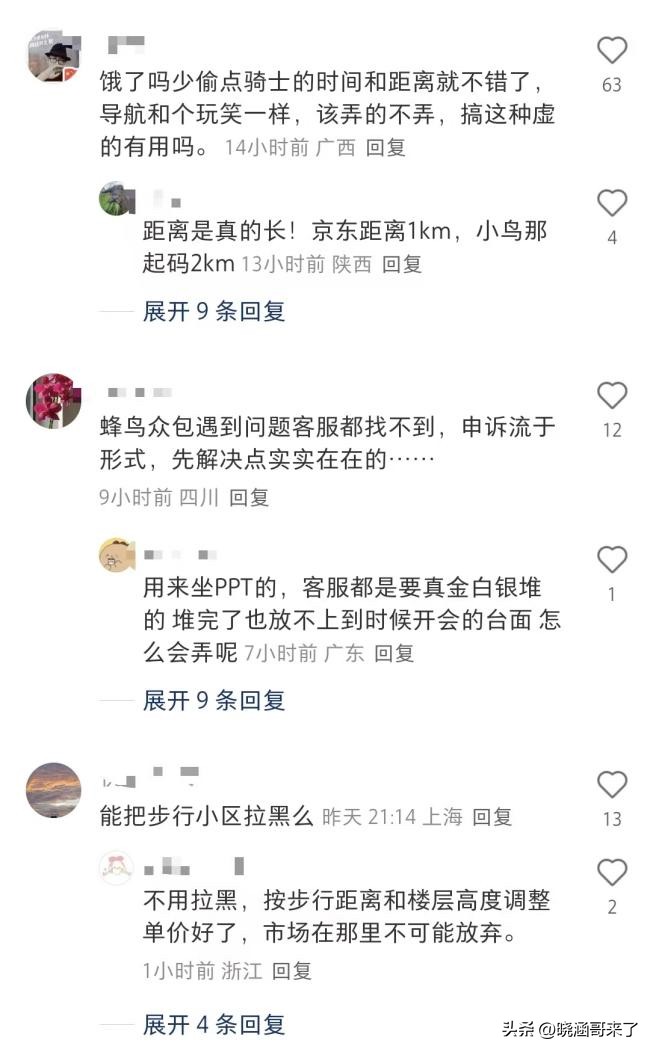Image resolution: width=653 pixels, height=1052 pixels.
Task: Like the reply mentioning 京东距离1km
Action: (x=611, y=203)
